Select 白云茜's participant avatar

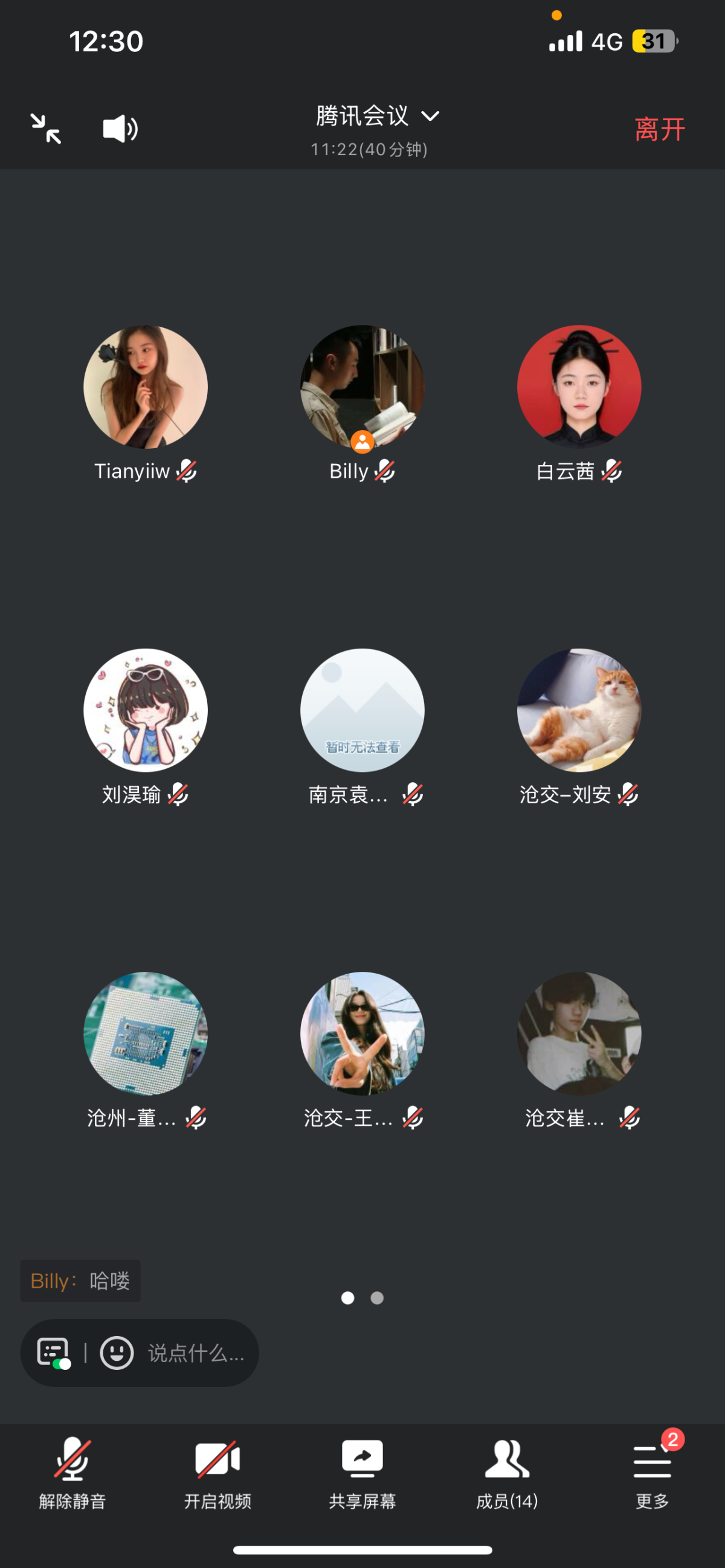(x=579, y=387)
